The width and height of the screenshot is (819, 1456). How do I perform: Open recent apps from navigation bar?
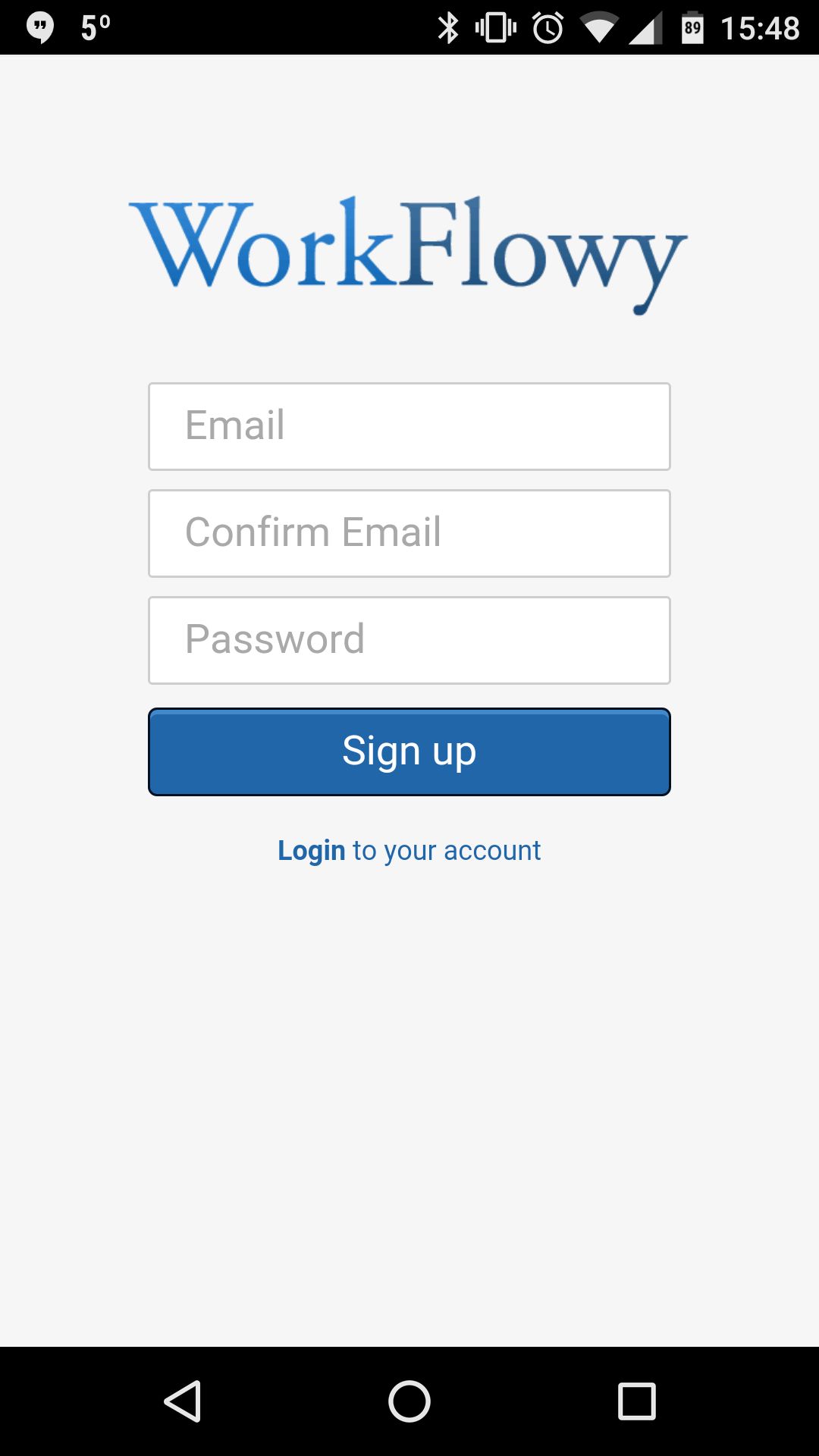point(637,1401)
